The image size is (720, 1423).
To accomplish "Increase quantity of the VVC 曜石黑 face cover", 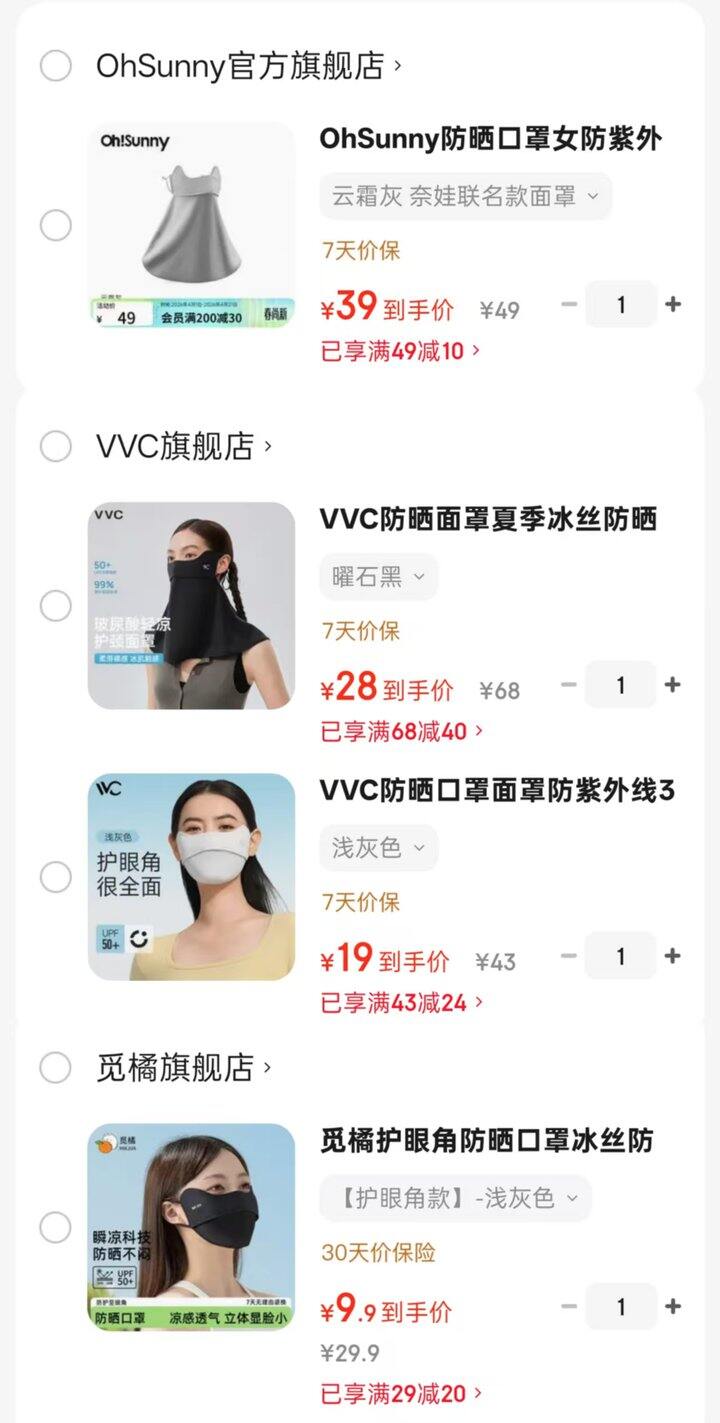I will tap(672, 685).
